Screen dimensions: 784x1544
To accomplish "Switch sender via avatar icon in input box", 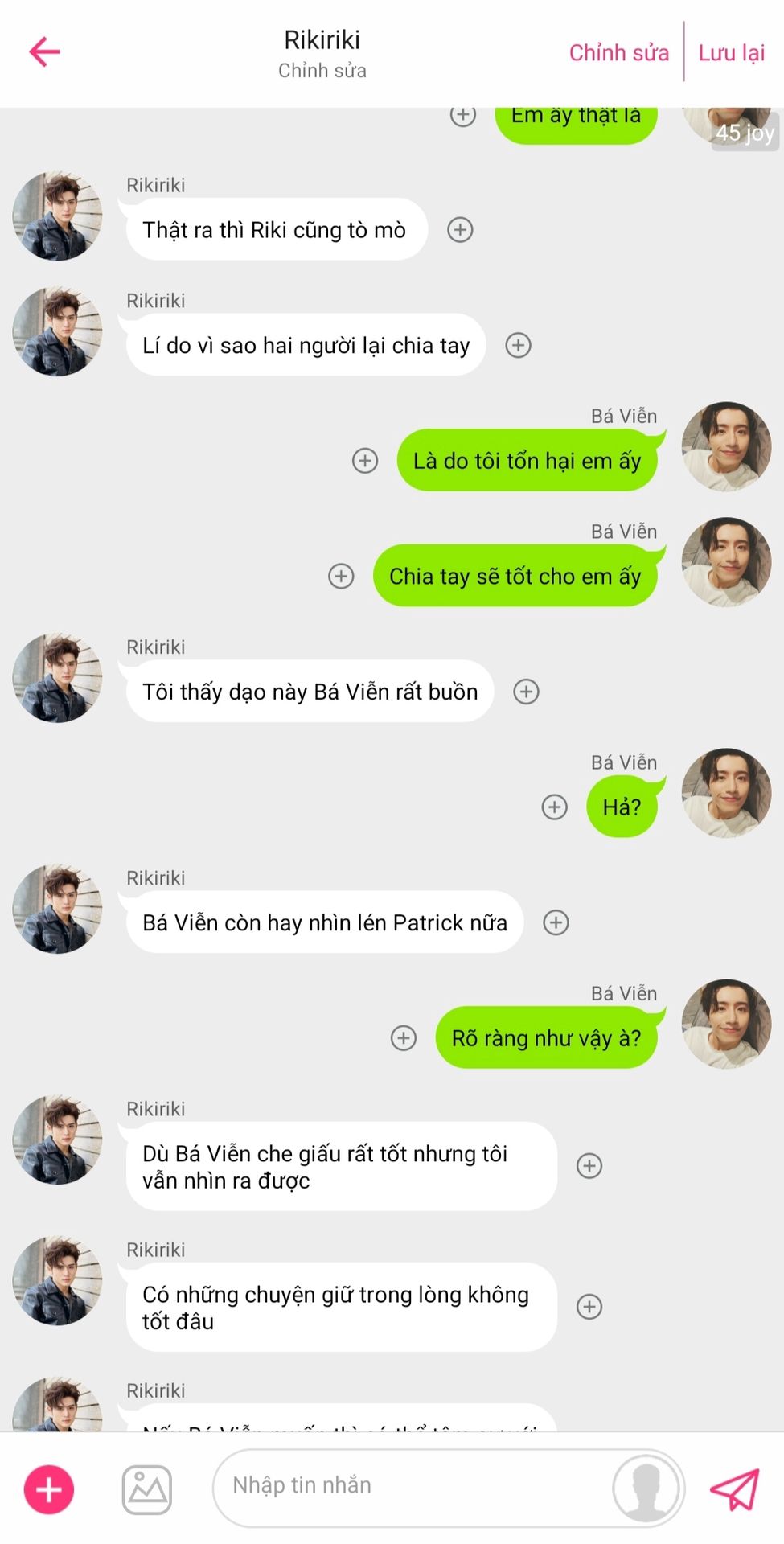I will [x=646, y=1488].
